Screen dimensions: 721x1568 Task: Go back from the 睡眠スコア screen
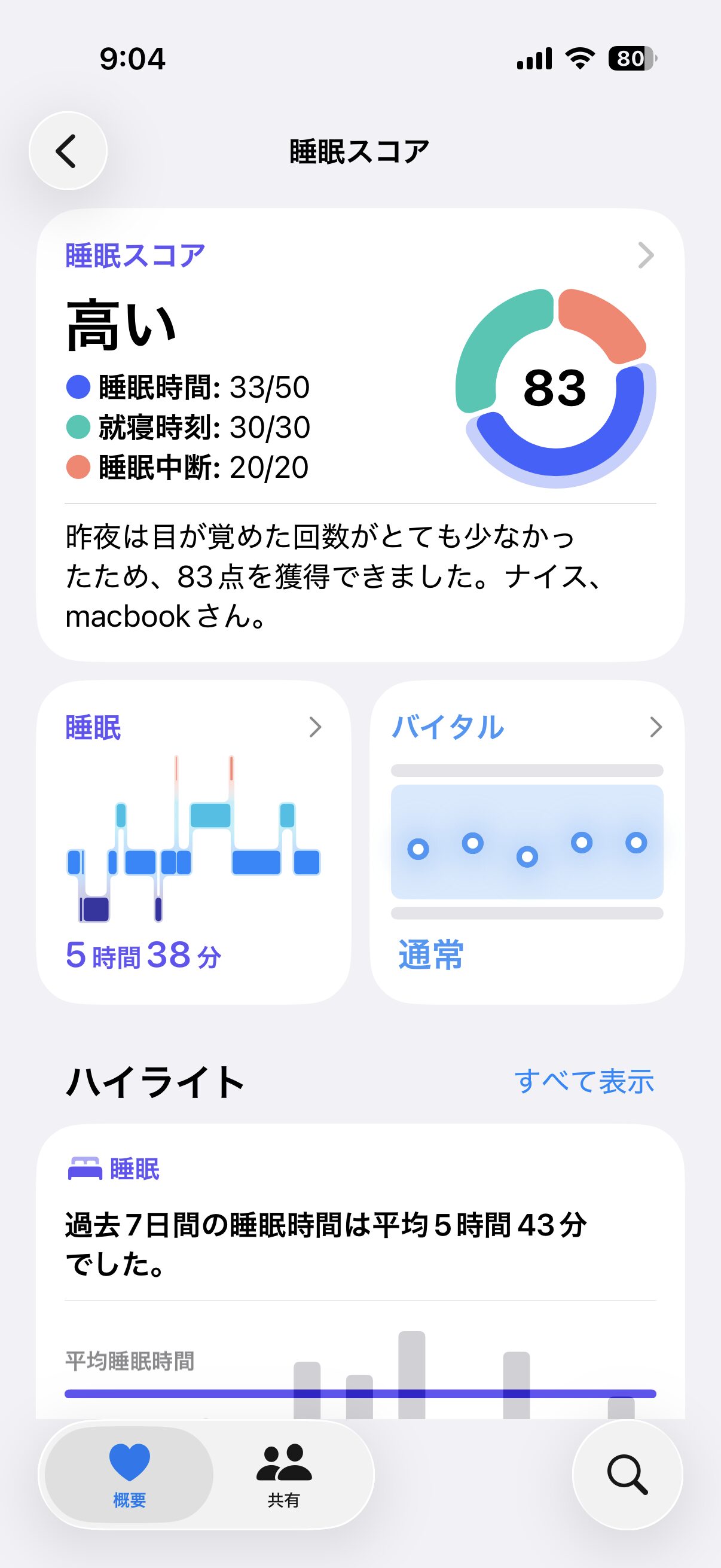click(68, 151)
